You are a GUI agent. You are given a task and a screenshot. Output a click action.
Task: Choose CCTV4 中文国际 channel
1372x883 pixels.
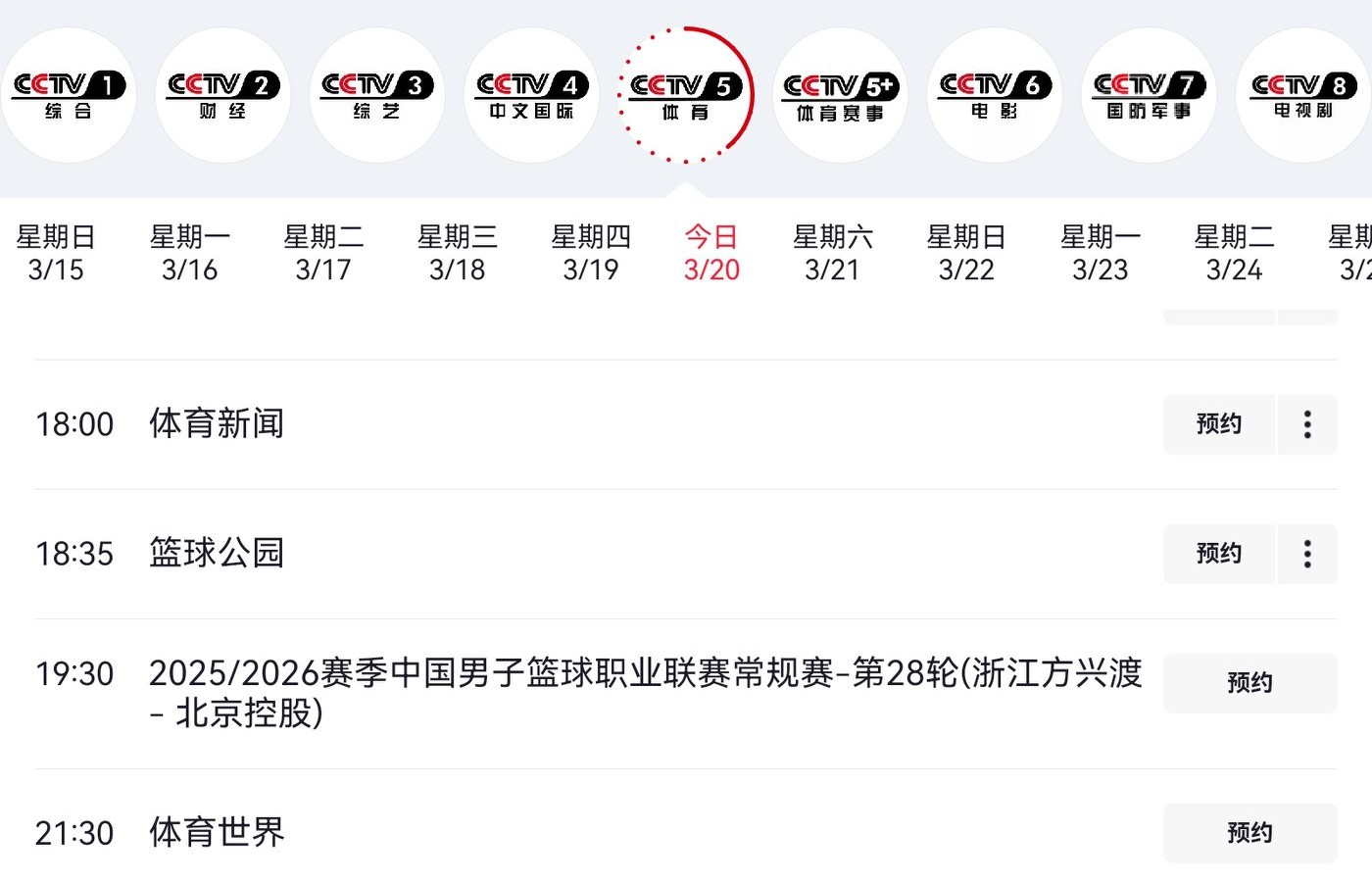[531, 95]
